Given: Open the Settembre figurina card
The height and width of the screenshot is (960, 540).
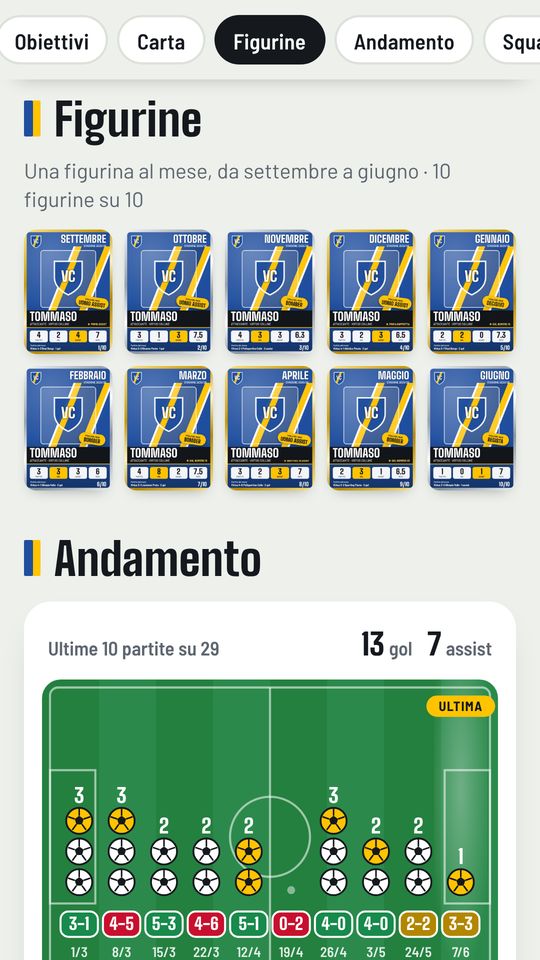Looking at the screenshot, I should click(68, 291).
